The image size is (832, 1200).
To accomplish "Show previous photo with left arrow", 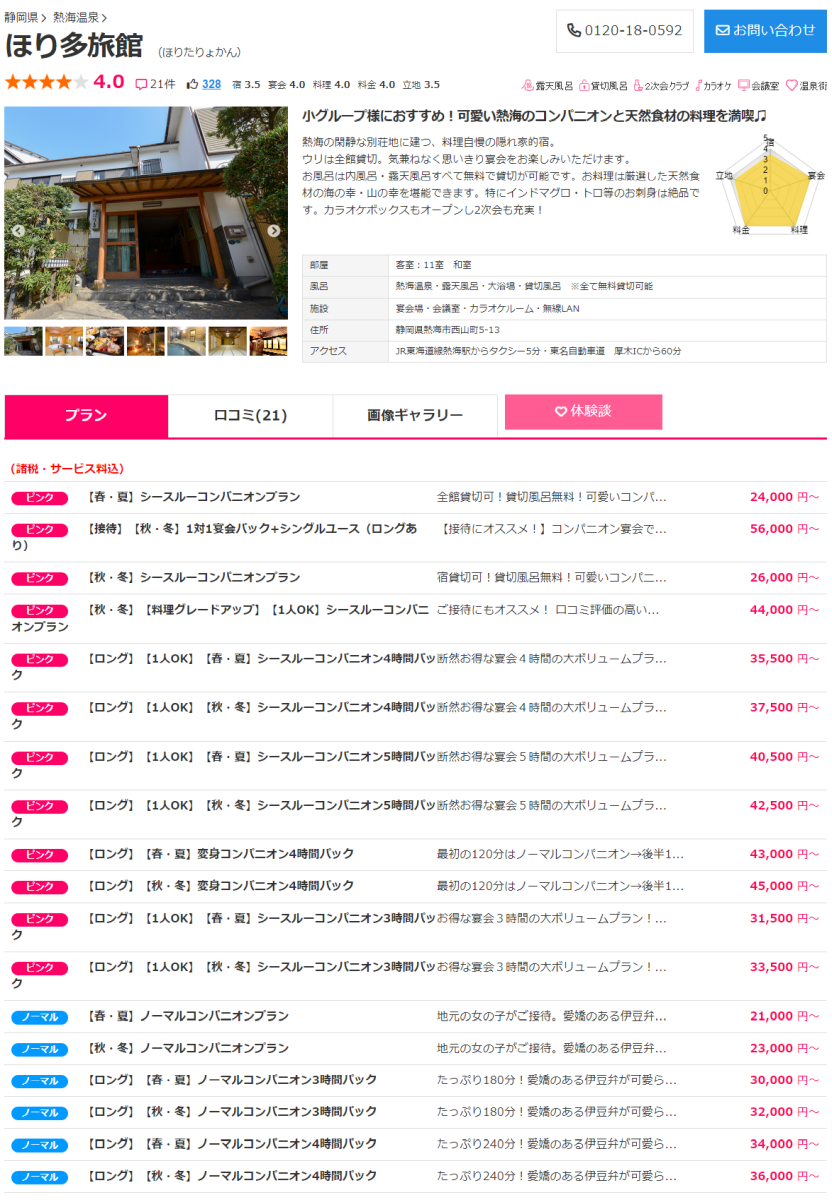I will [x=17, y=231].
